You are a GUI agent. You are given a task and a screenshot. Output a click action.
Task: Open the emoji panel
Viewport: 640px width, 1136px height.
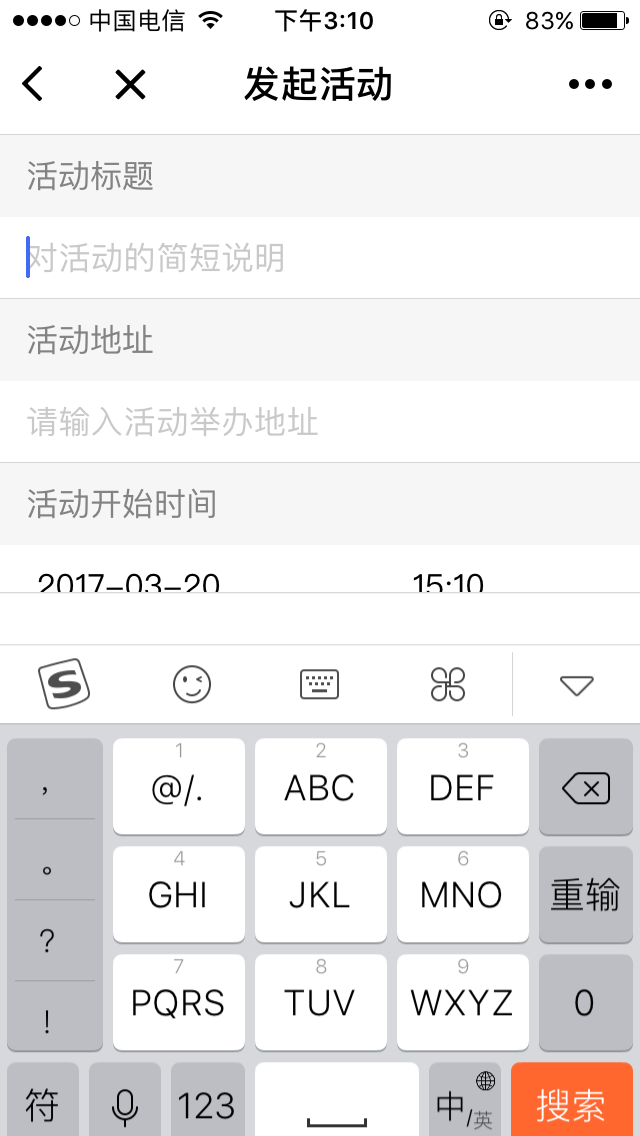[x=192, y=685]
